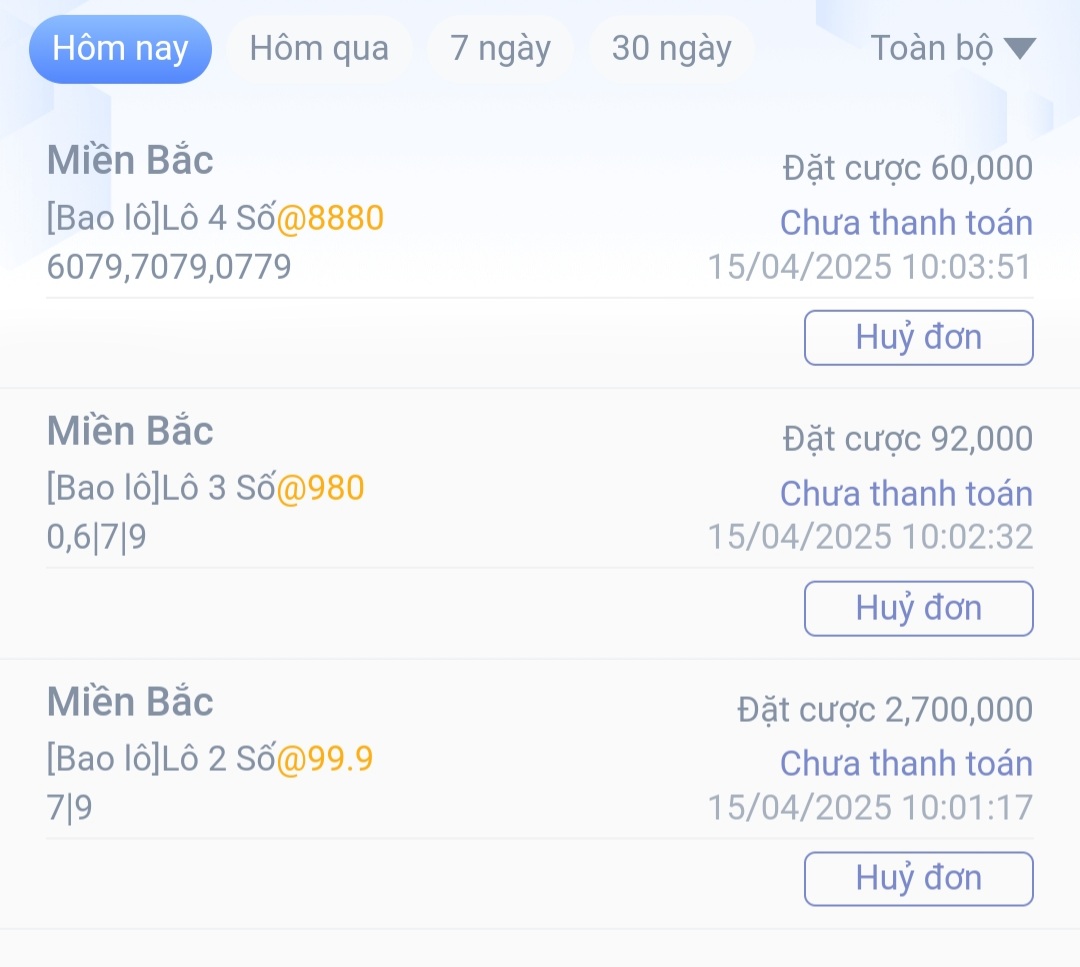Image resolution: width=1080 pixels, height=967 pixels.
Task: Show bets from the last 7 ngày
Action: tap(500, 49)
